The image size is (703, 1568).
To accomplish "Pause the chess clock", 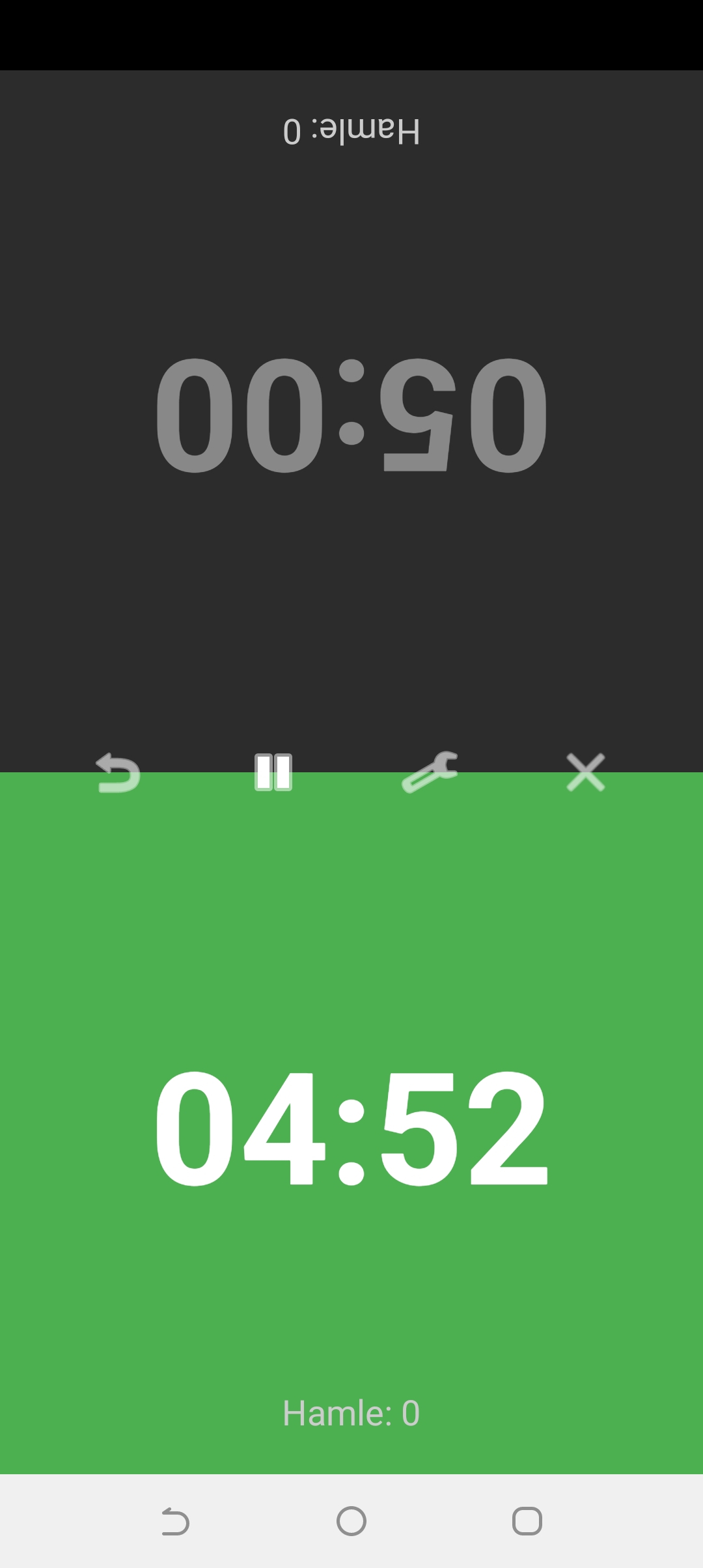I will tap(273, 772).
